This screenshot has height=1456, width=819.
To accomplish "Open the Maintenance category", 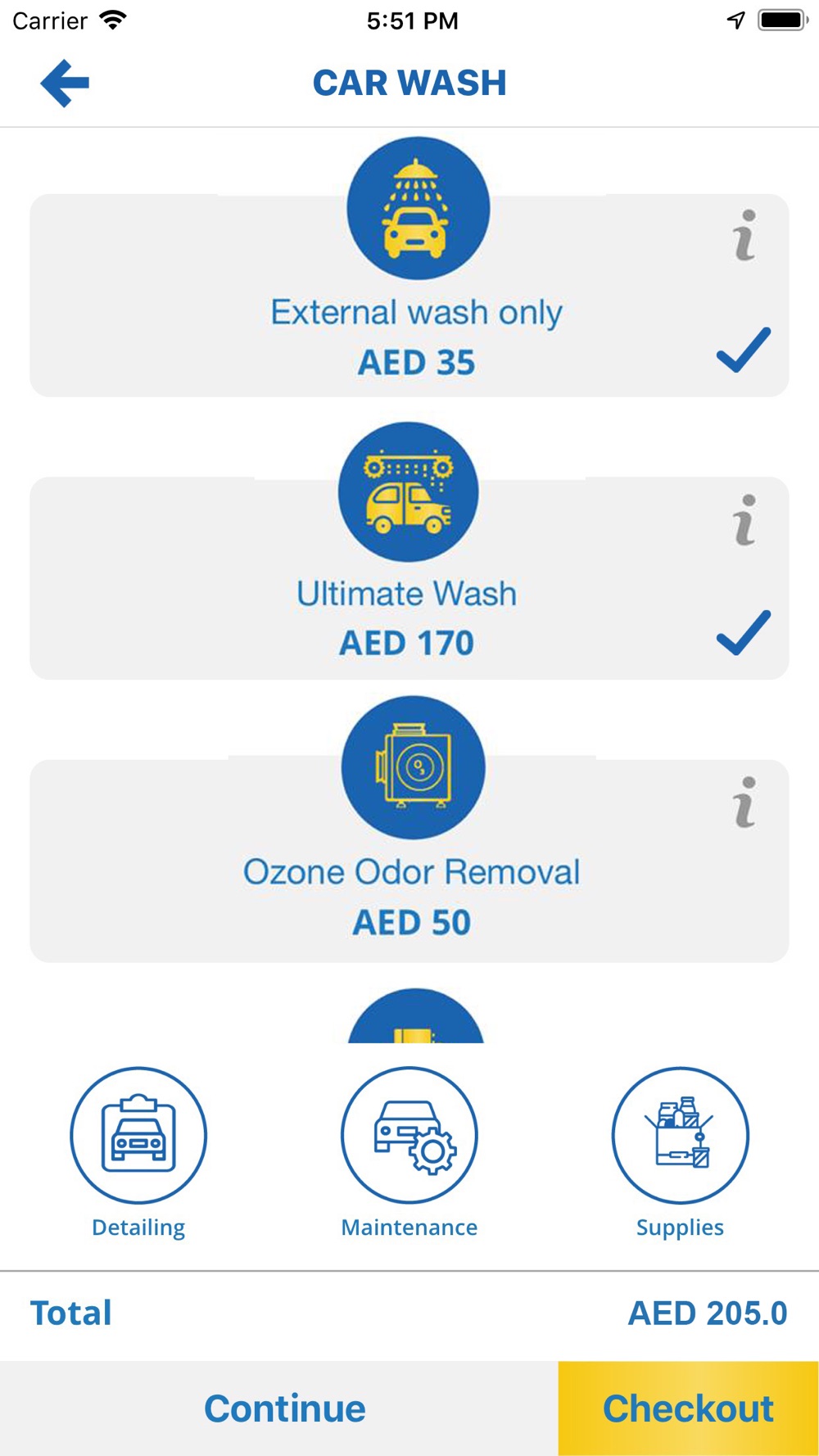I will (409, 1153).
